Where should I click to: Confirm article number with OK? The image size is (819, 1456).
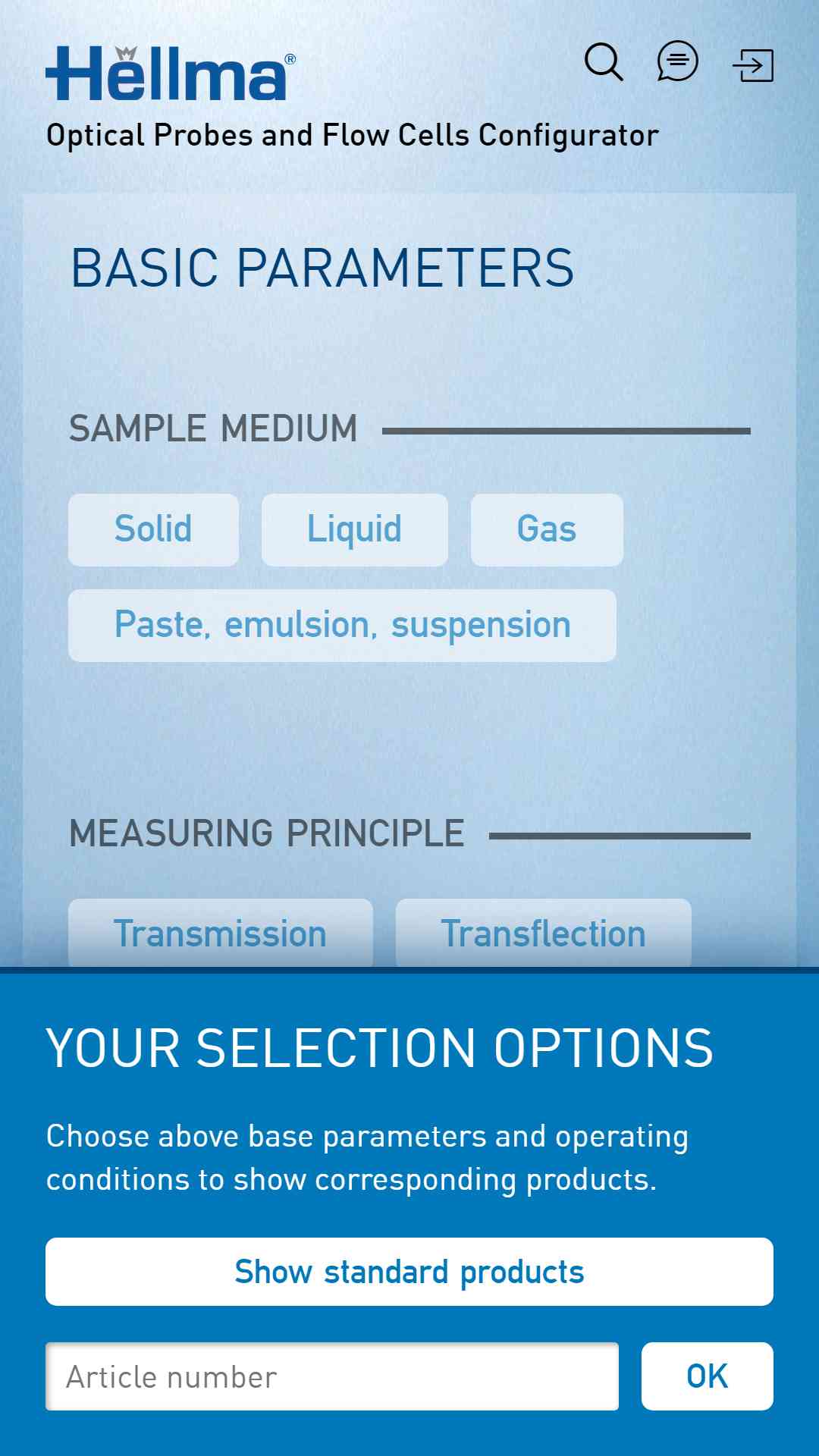coord(708,1376)
